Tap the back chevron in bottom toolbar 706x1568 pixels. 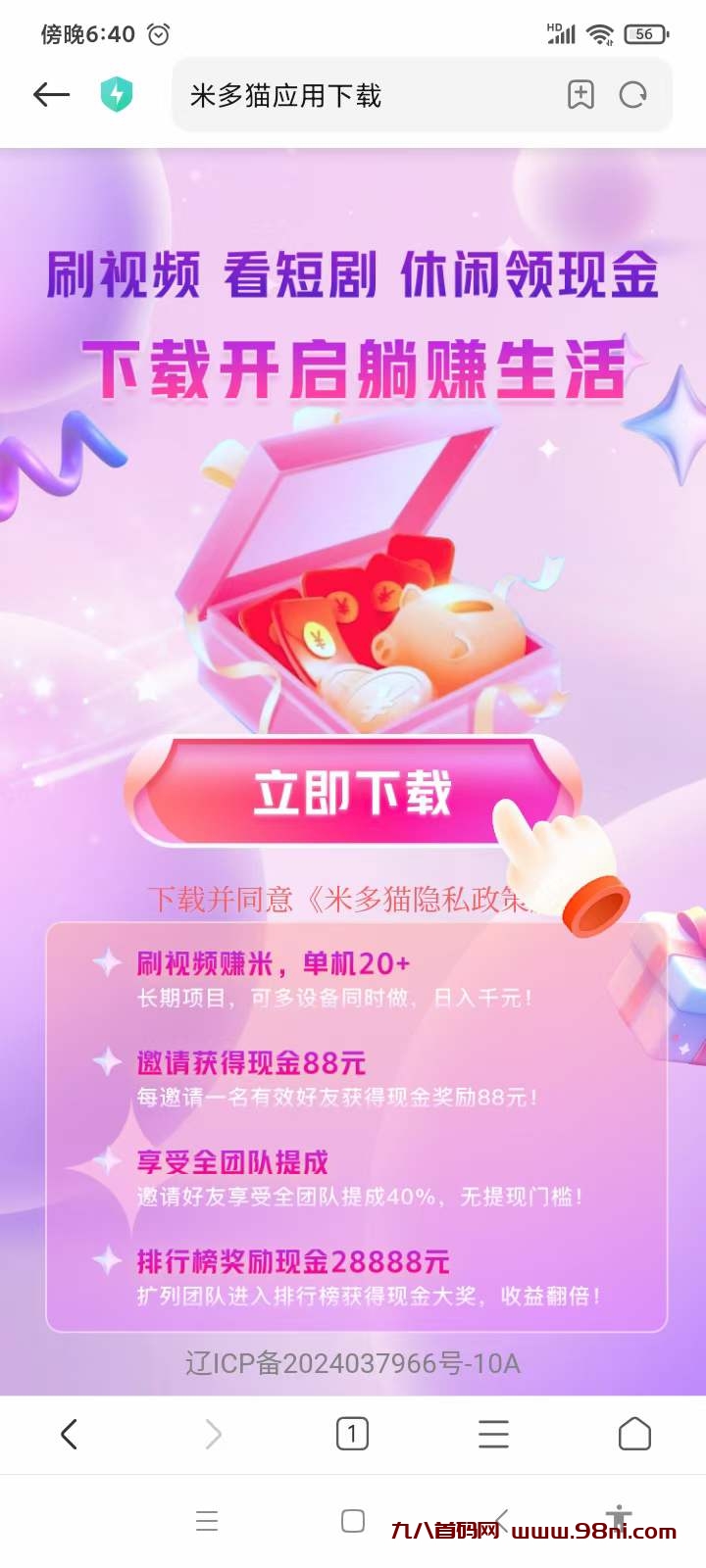69,1434
